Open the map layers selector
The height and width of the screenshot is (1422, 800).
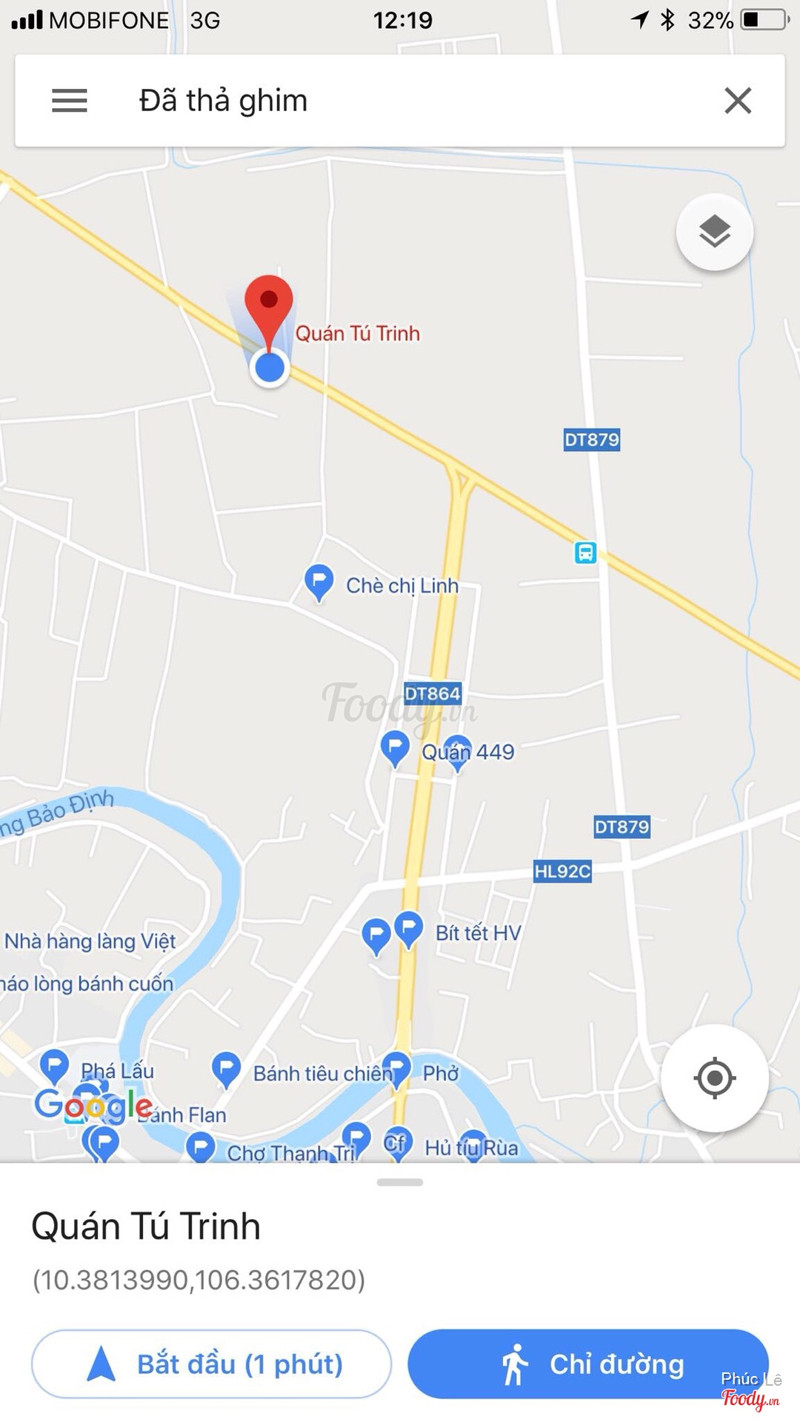click(x=714, y=232)
